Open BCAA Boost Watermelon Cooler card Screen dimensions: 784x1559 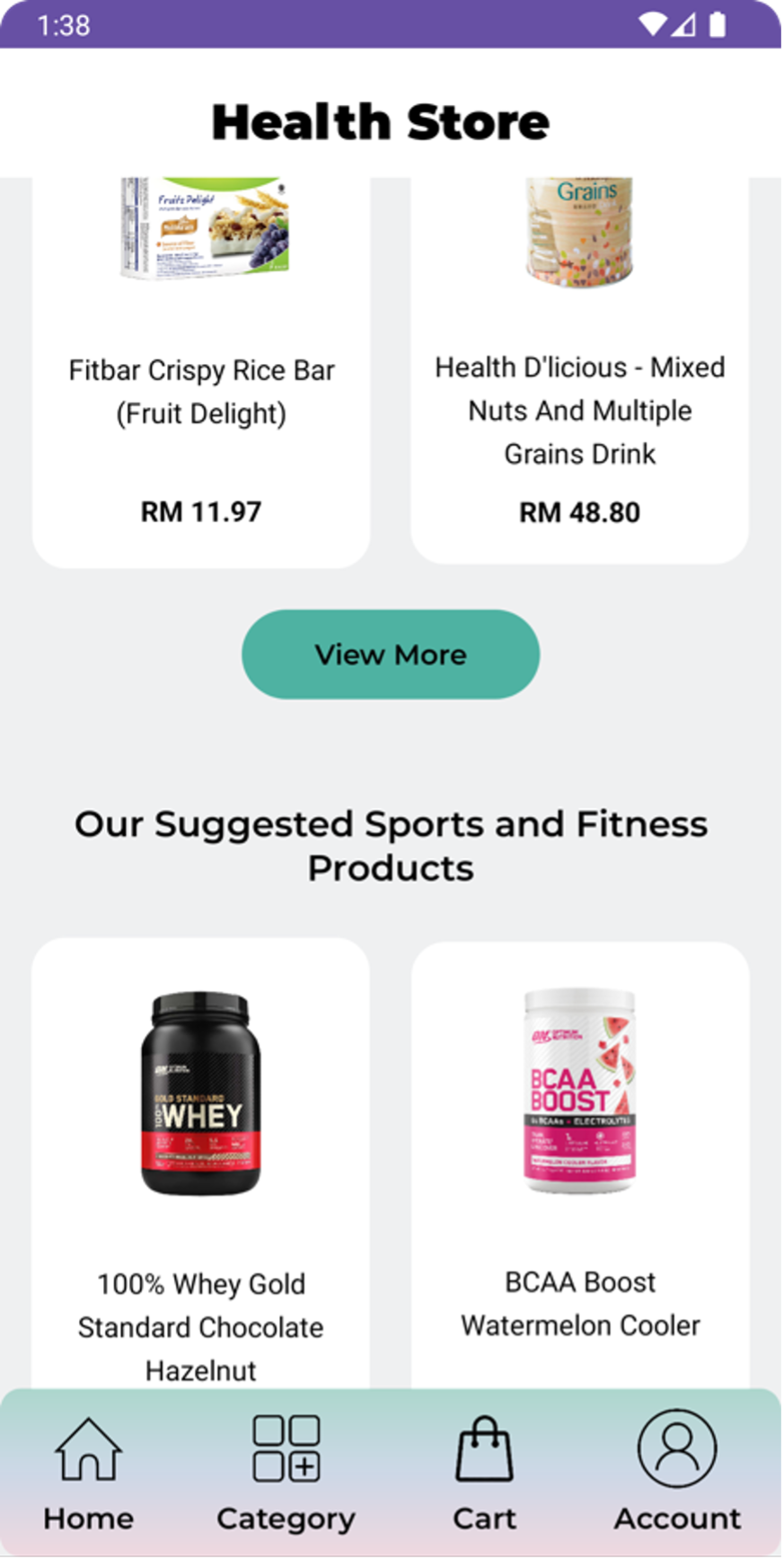tap(580, 1168)
